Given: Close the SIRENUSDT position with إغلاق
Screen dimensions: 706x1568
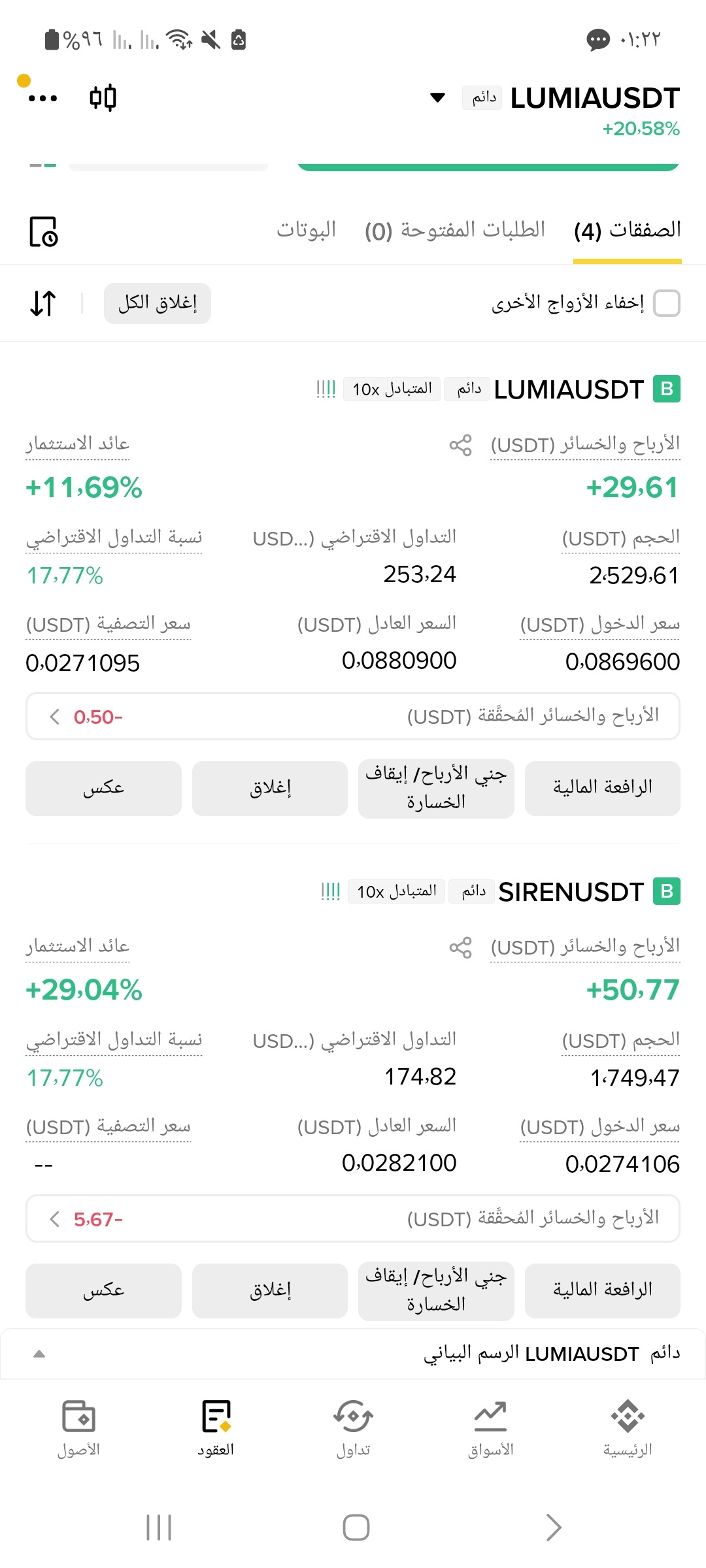Looking at the screenshot, I should click(x=270, y=1290).
